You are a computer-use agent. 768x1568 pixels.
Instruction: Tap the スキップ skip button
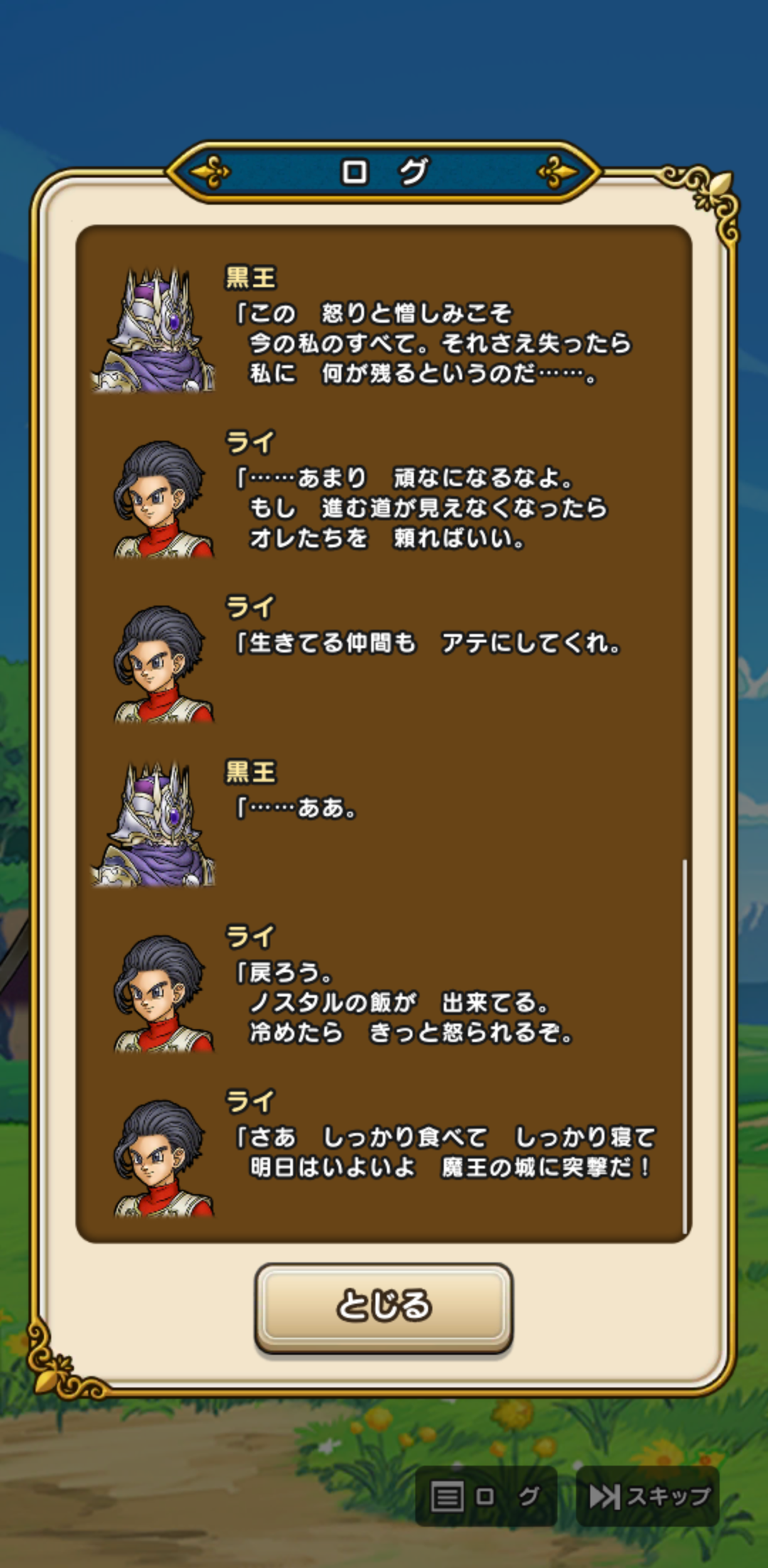pyautogui.click(x=648, y=1495)
